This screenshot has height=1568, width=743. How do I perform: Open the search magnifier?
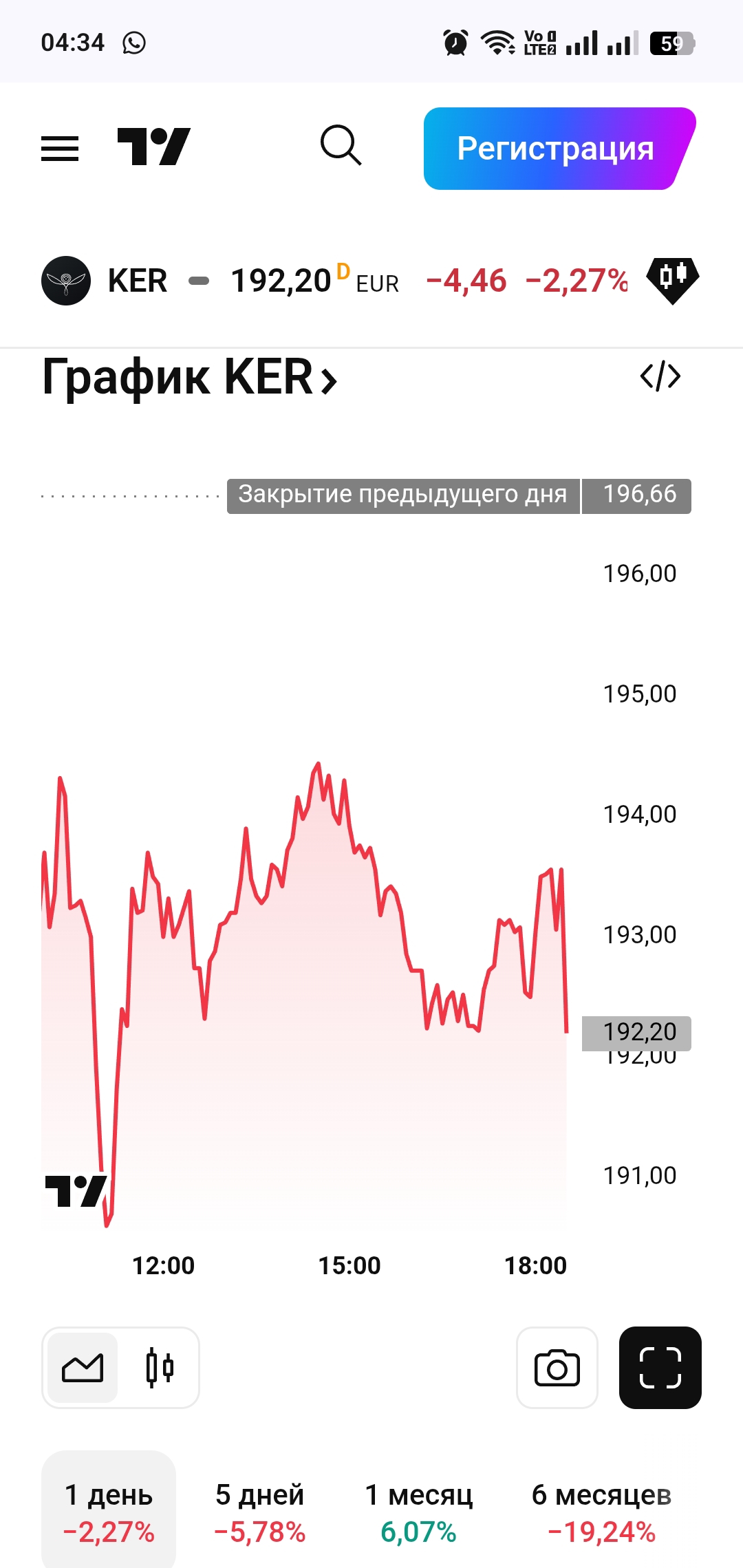[x=341, y=146]
